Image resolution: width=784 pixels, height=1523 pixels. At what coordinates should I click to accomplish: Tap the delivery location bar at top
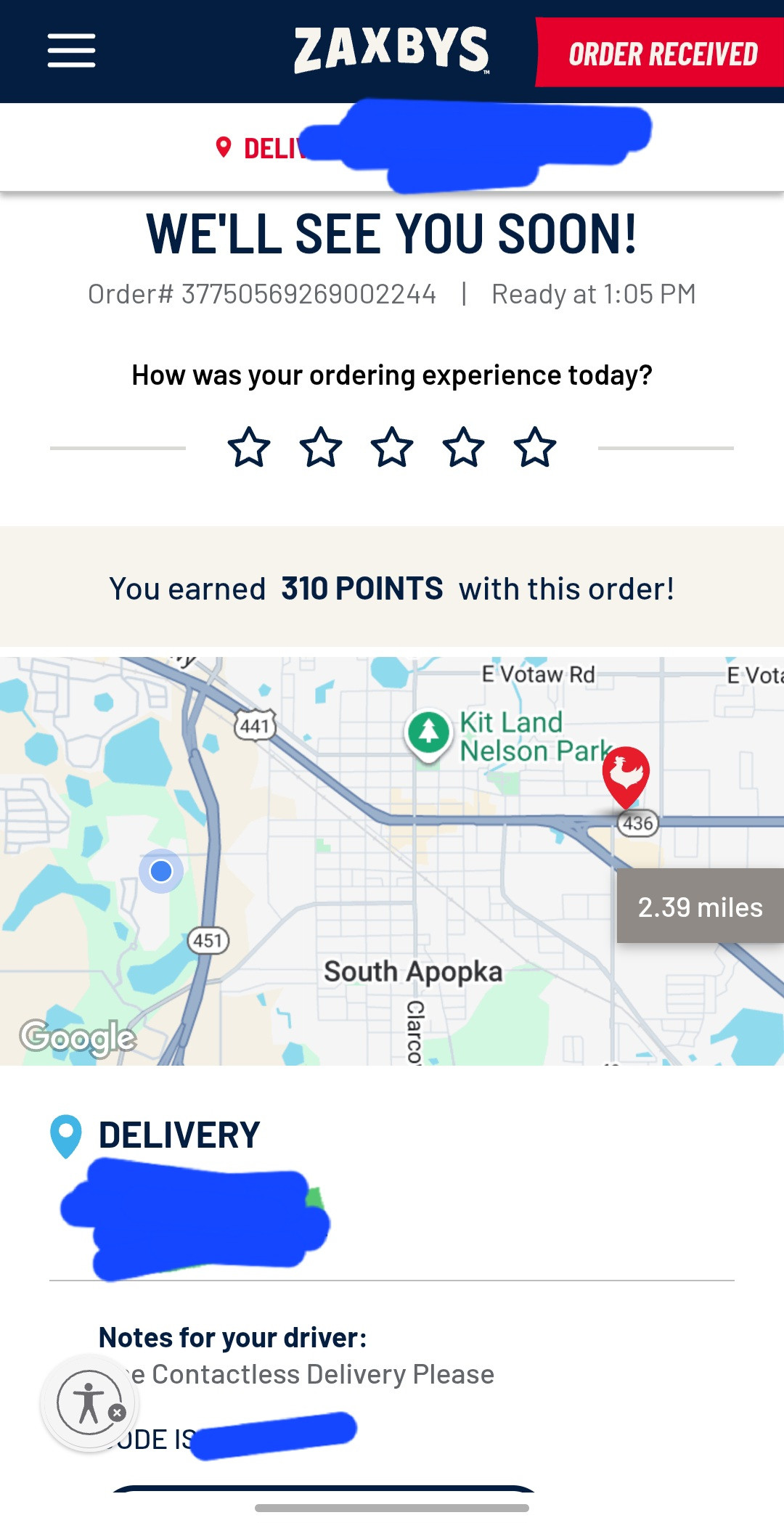[x=392, y=147]
